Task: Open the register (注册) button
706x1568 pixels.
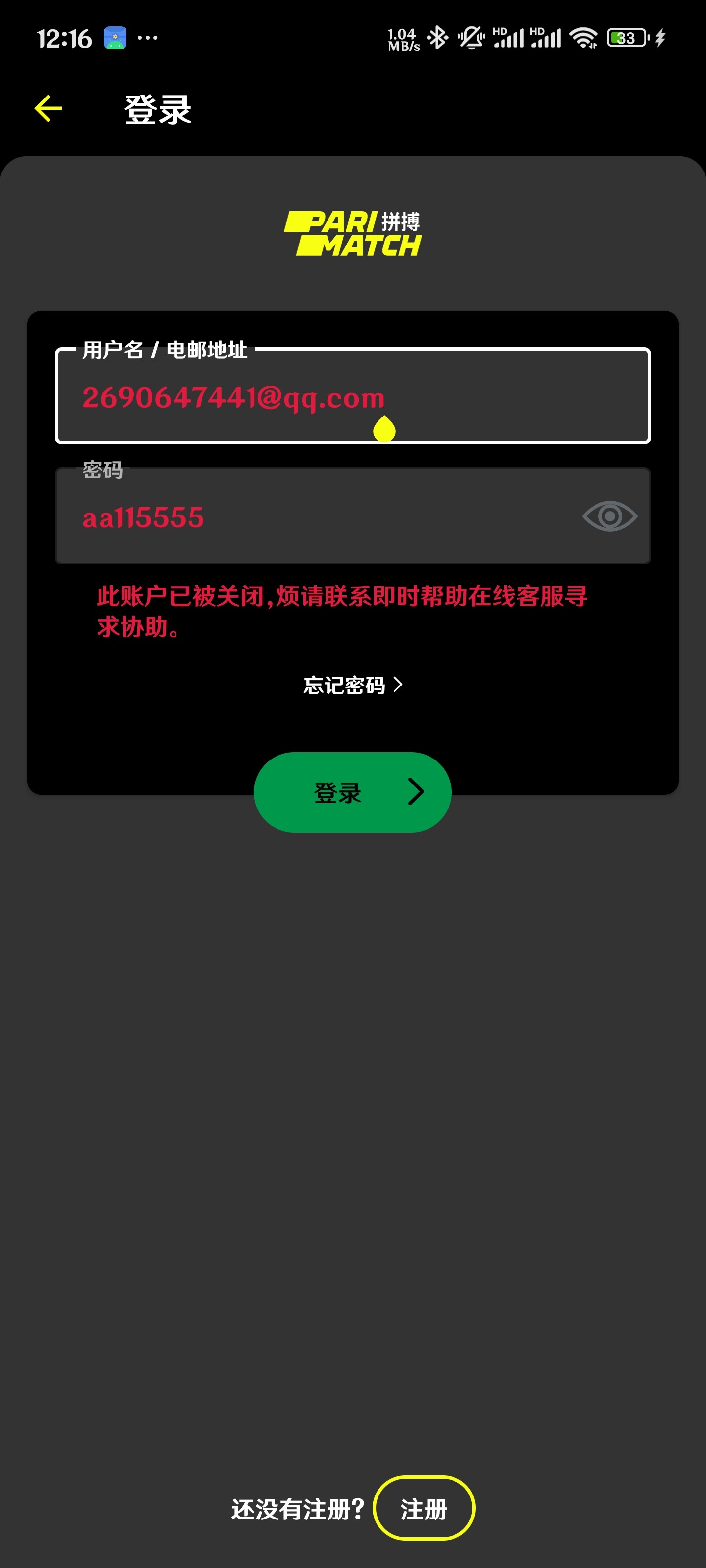Action: 424,1508
